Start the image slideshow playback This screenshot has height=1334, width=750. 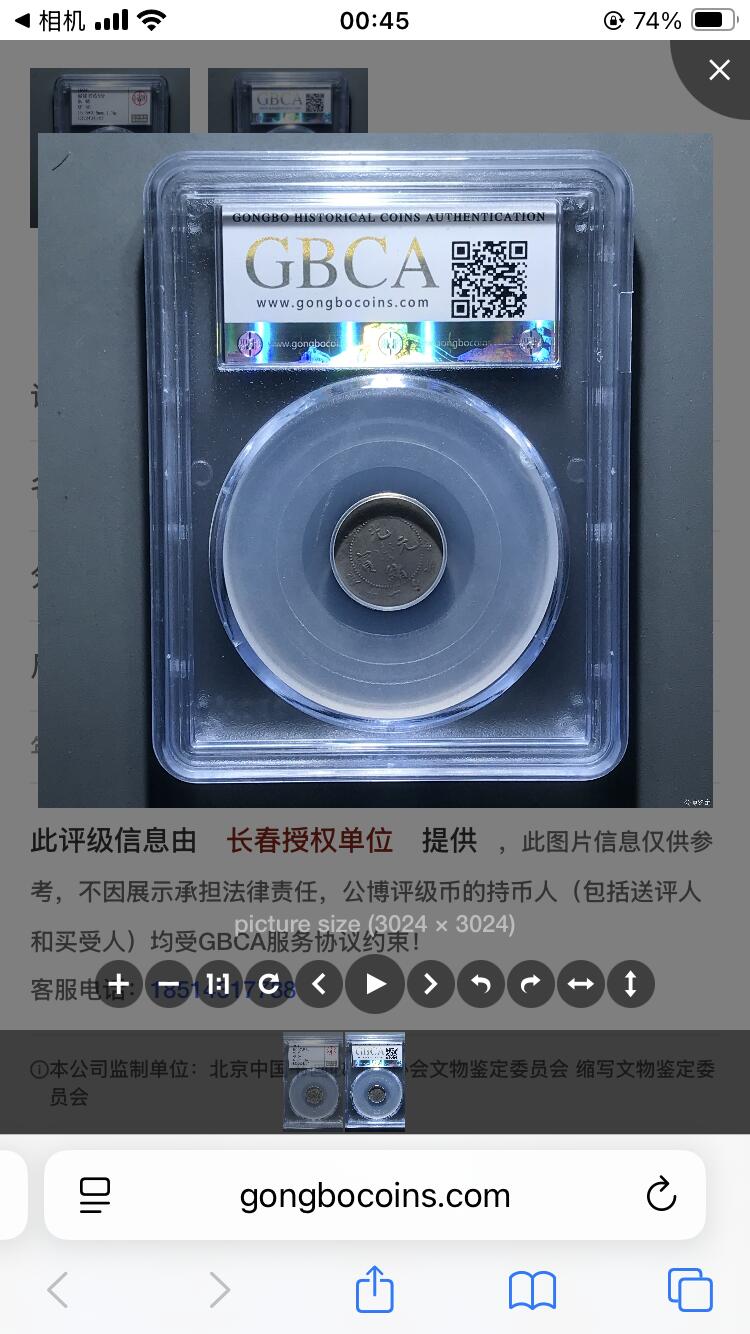[375, 984]
